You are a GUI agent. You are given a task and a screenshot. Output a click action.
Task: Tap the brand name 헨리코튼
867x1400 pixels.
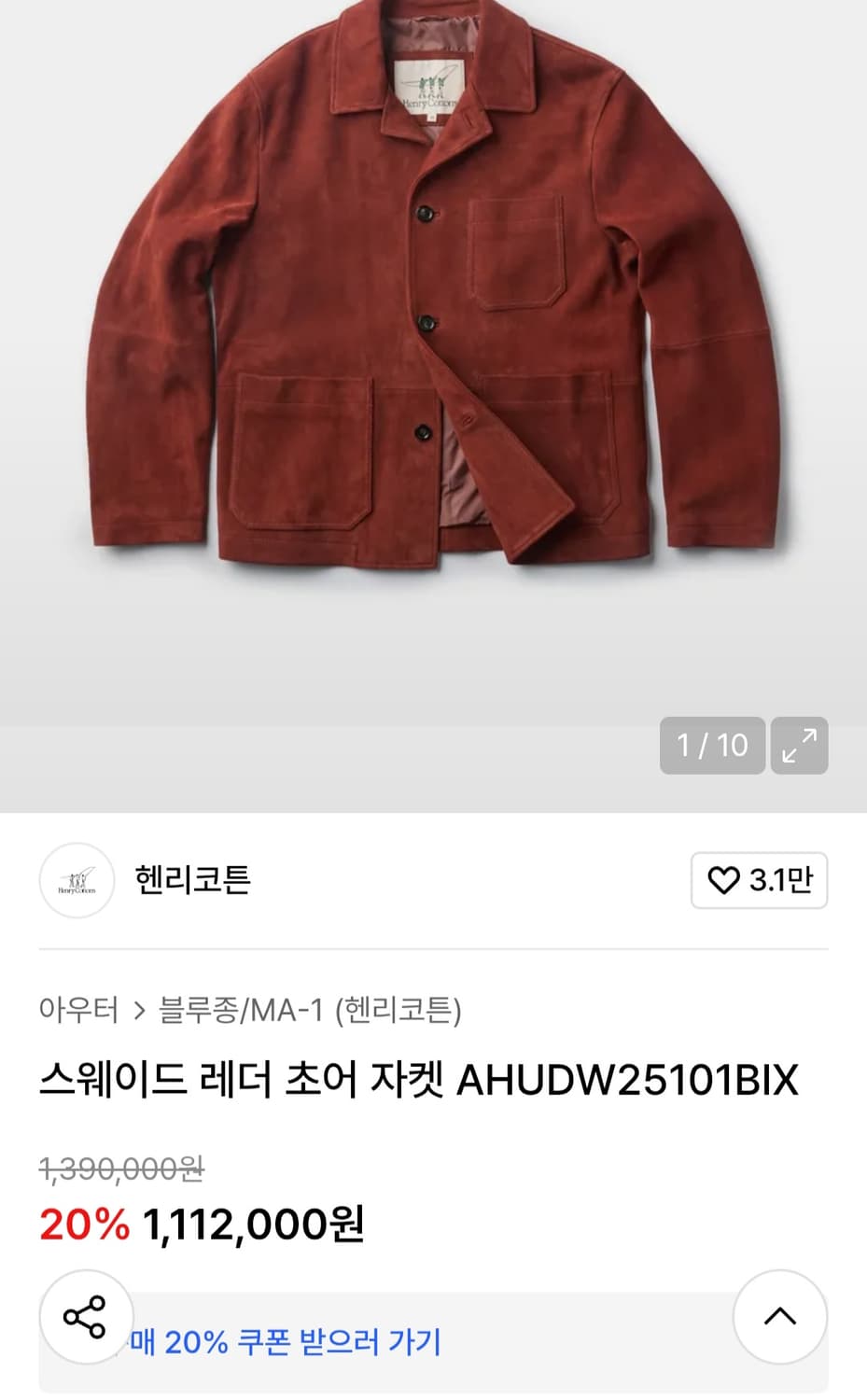[x=192, y=880]
